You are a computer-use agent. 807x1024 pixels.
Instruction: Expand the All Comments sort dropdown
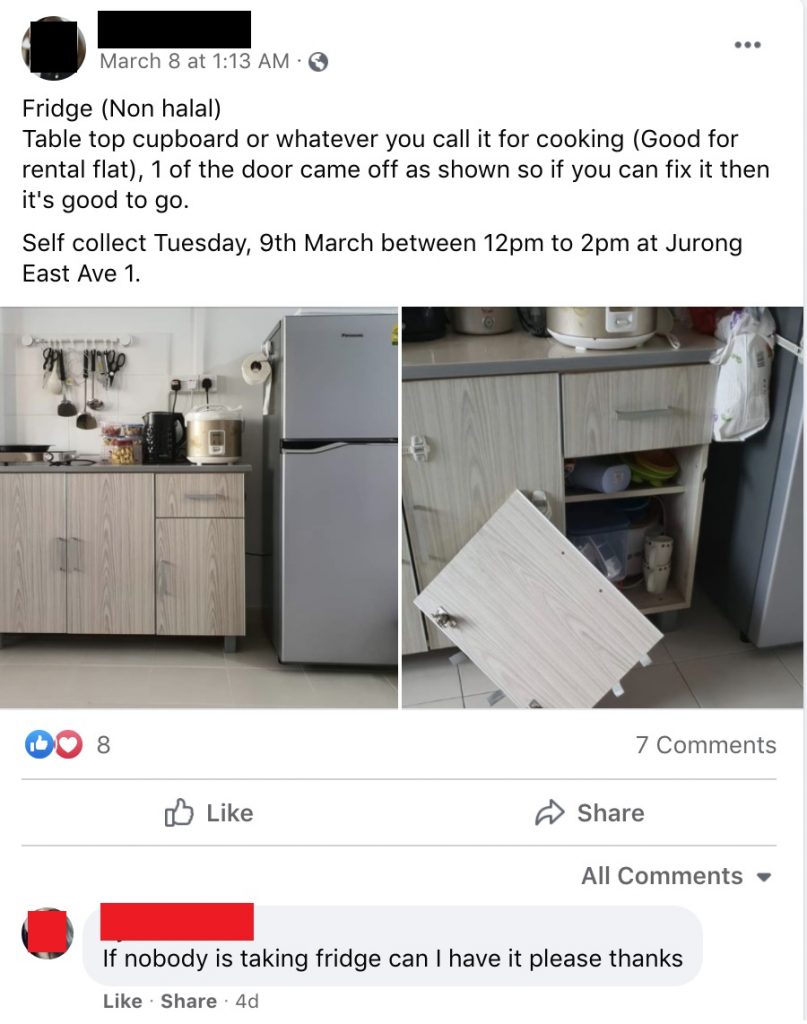[676, 876]
